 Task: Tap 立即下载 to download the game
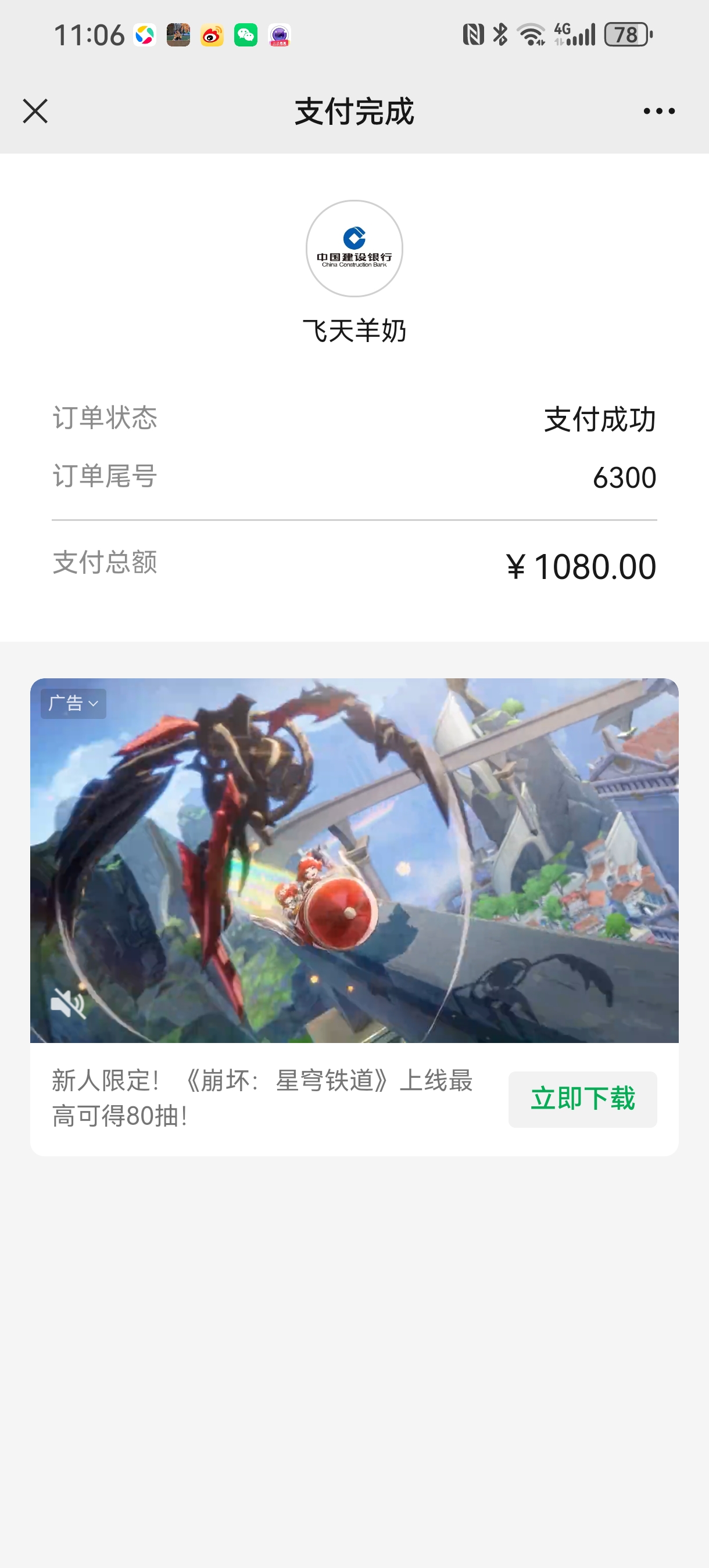(x=582, y=1099)
